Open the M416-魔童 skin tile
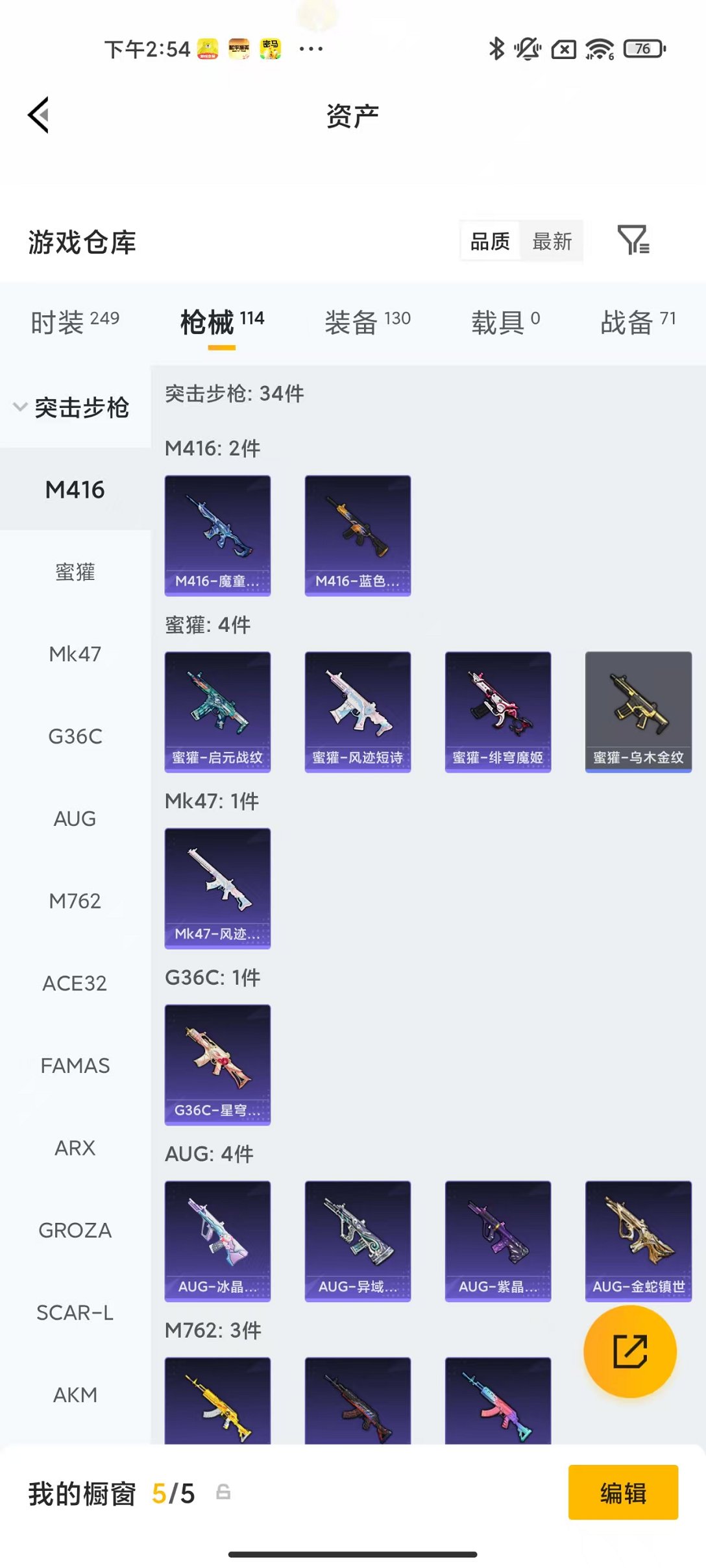Viewport: 706px width, 1568px height. (x=217, y=535)
